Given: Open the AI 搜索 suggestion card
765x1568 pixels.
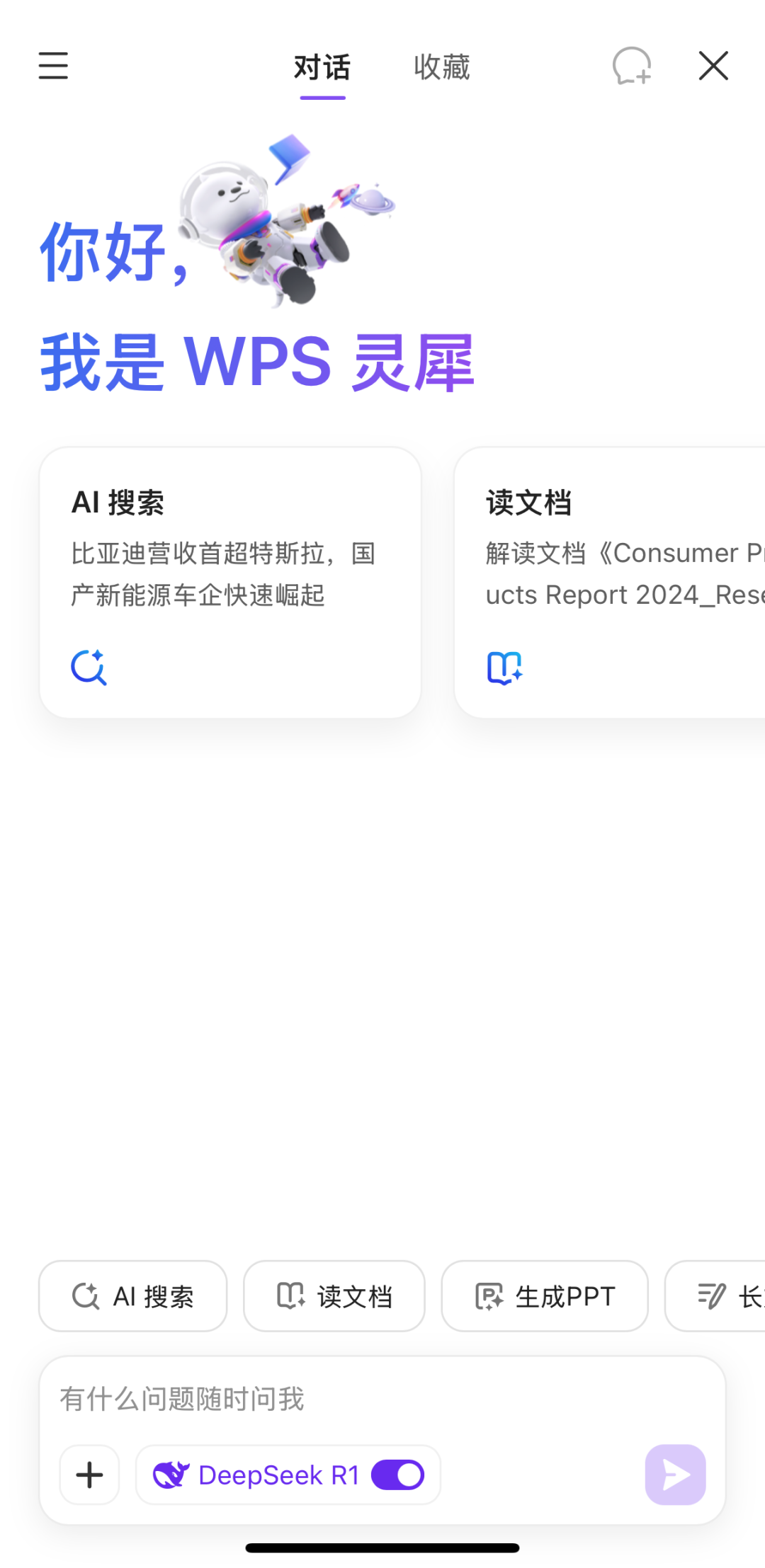Looking at the screenshot, I should pyautogui.click(x=230, y=582).
